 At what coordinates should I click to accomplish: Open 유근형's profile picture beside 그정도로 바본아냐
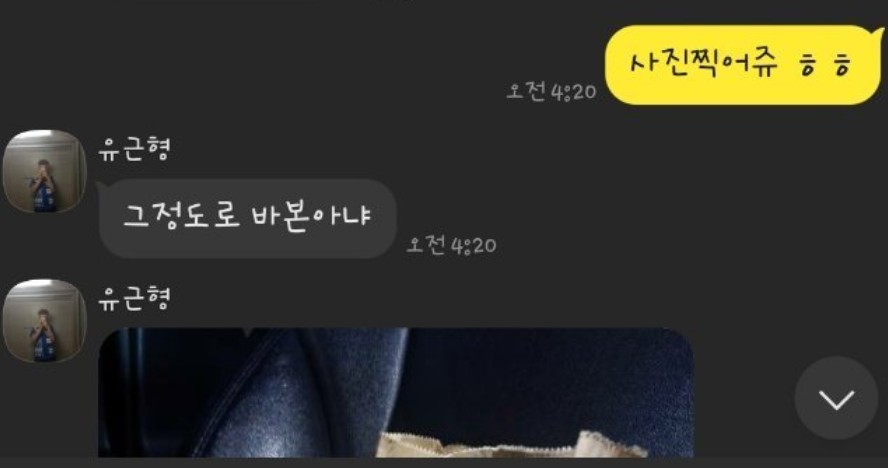[x=44, y=171]
